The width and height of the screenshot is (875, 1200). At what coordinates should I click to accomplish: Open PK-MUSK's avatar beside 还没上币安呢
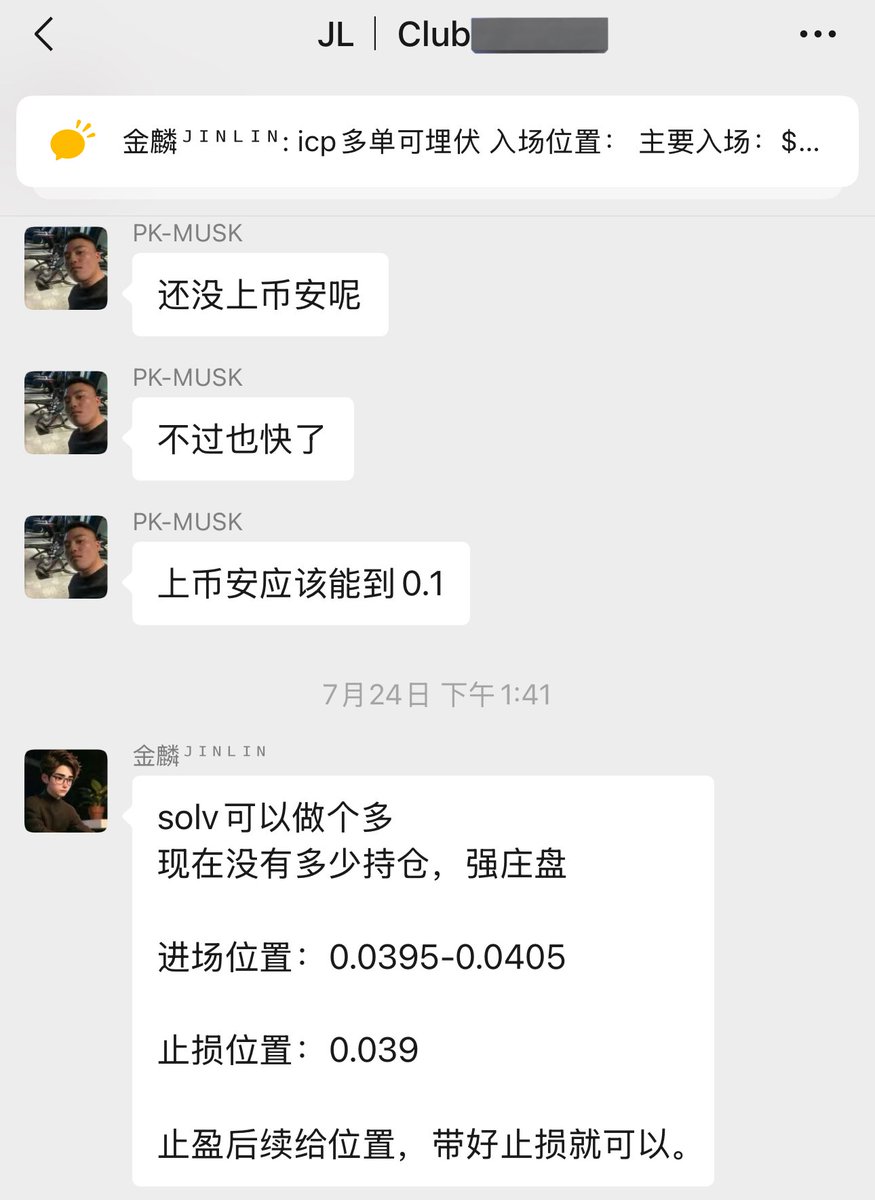coord(66,268)
